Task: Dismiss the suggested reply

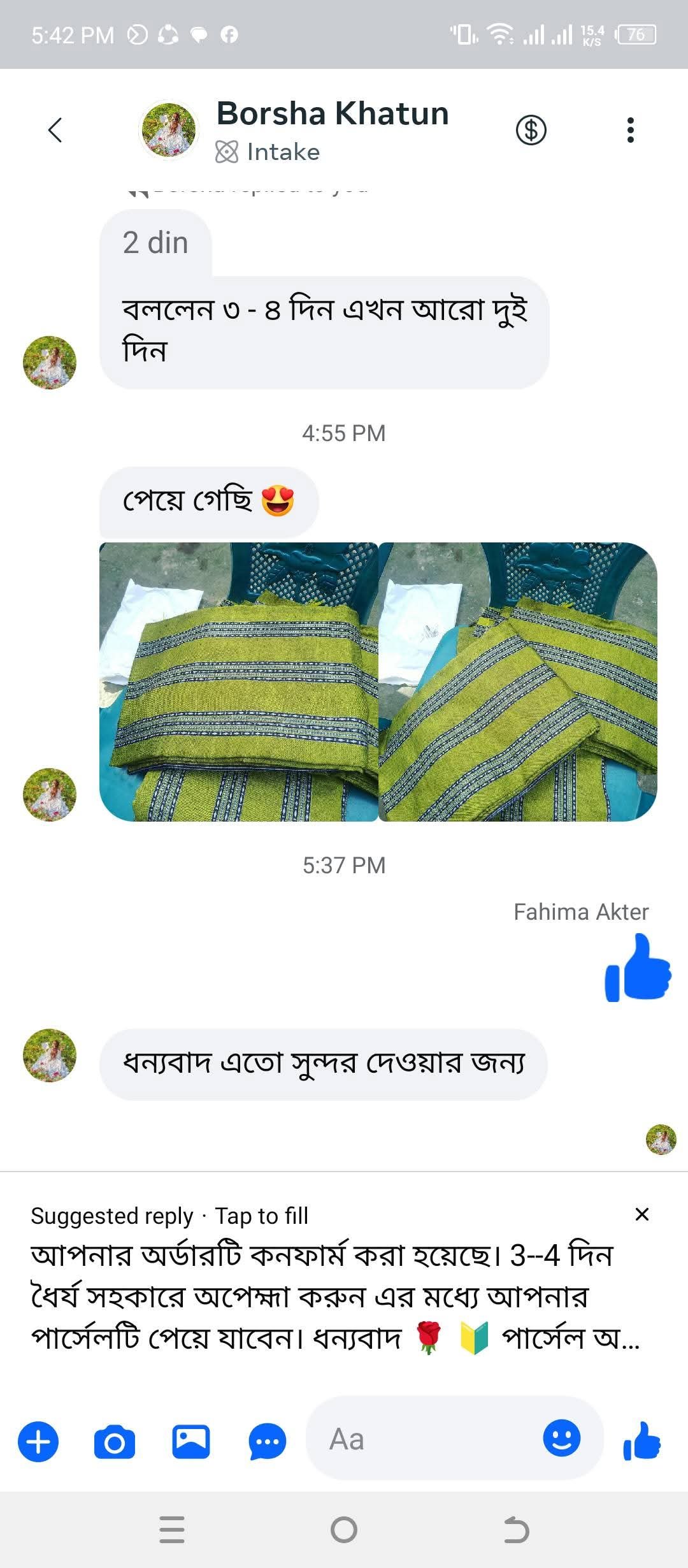Action: tap(642, 1214)
